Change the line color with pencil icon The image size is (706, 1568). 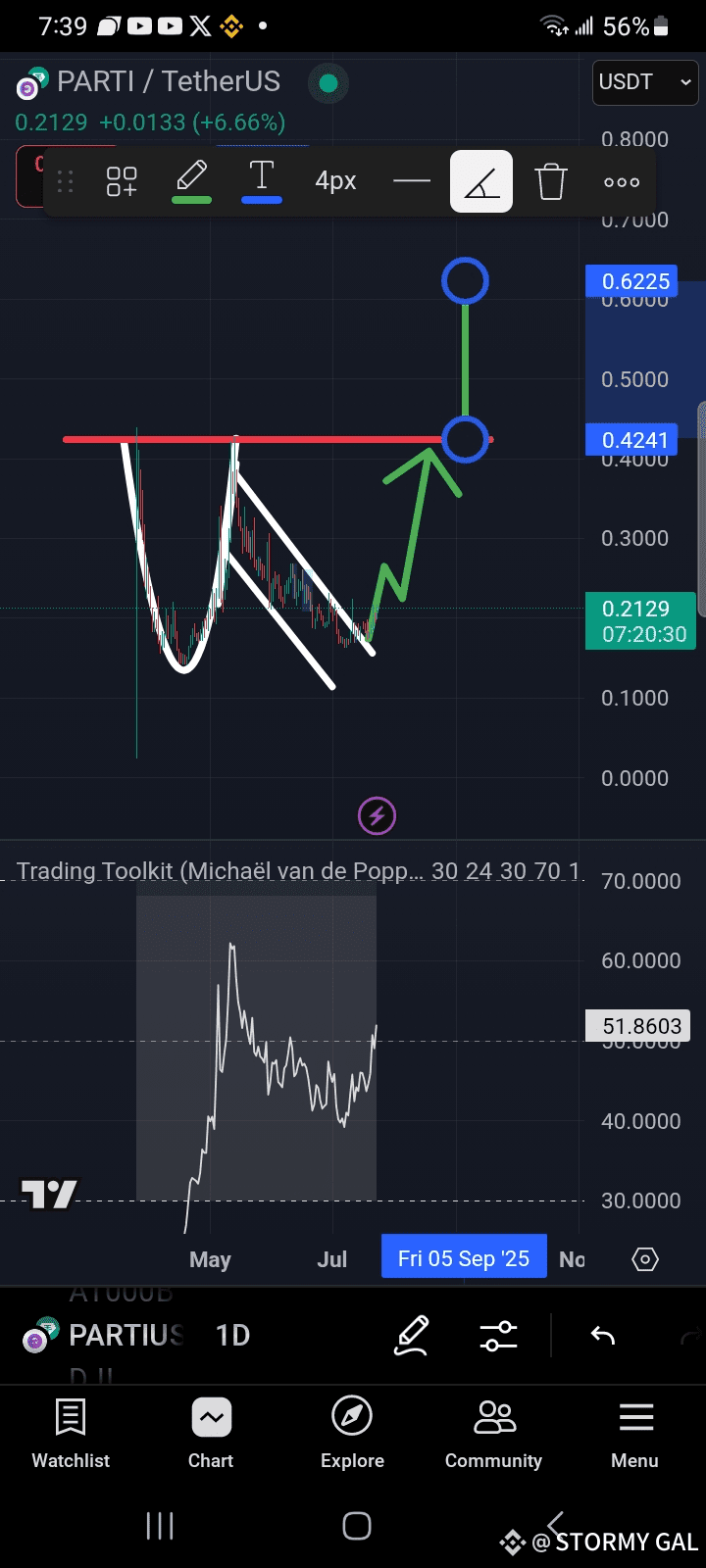[x=192, y=181]
